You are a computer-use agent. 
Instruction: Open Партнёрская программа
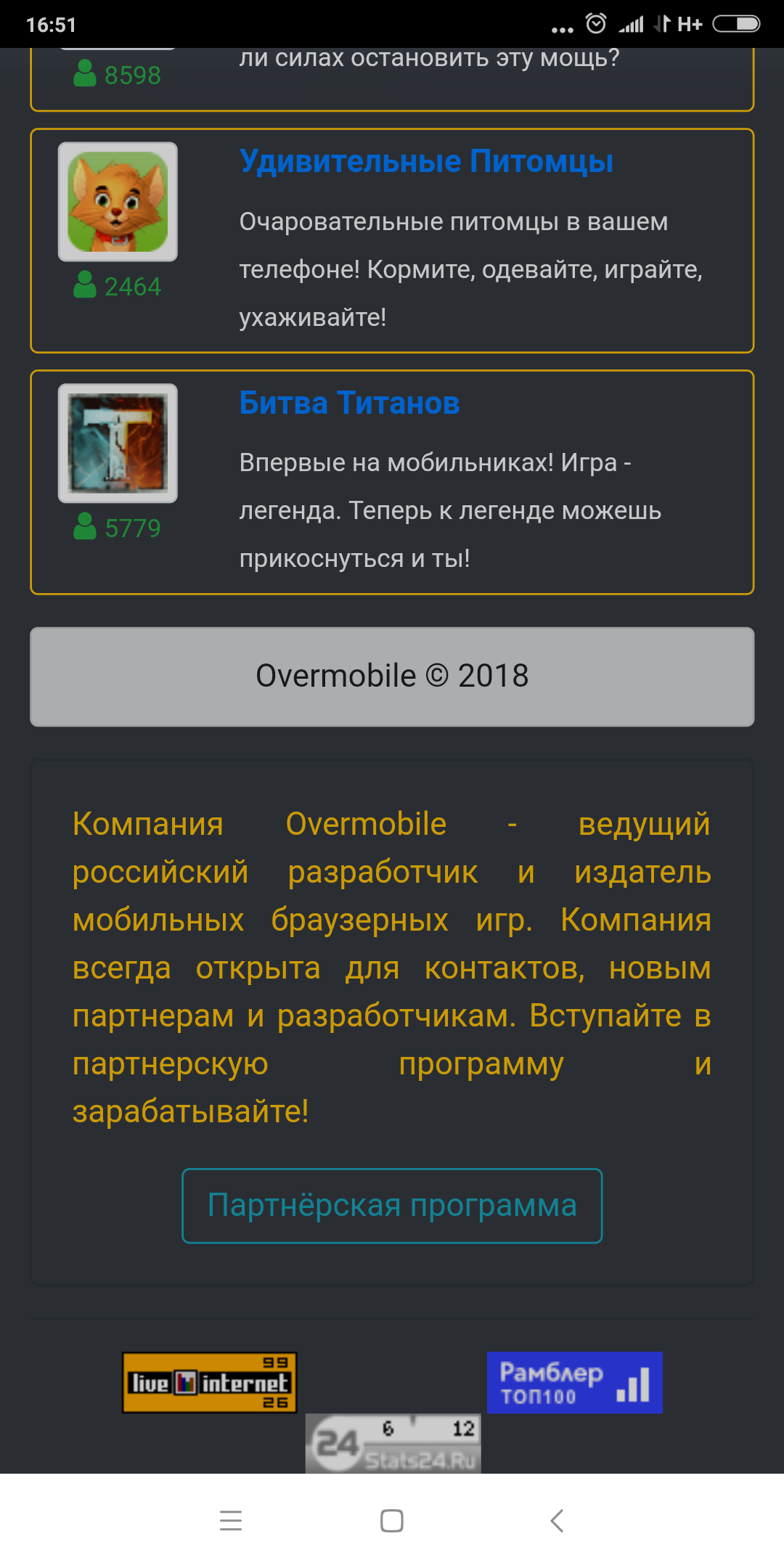click(392, 1206)
